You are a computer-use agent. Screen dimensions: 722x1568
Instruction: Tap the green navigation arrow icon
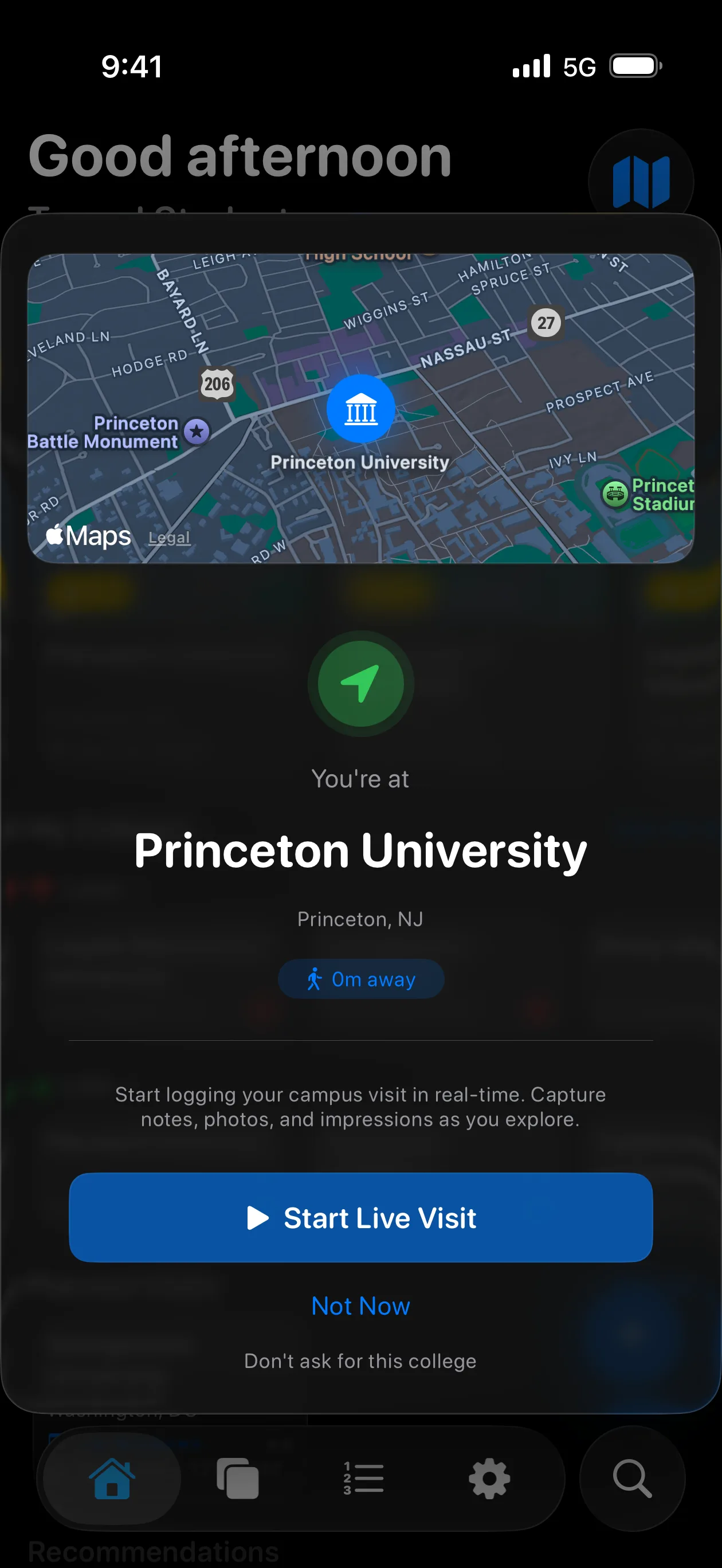(361, 684)
